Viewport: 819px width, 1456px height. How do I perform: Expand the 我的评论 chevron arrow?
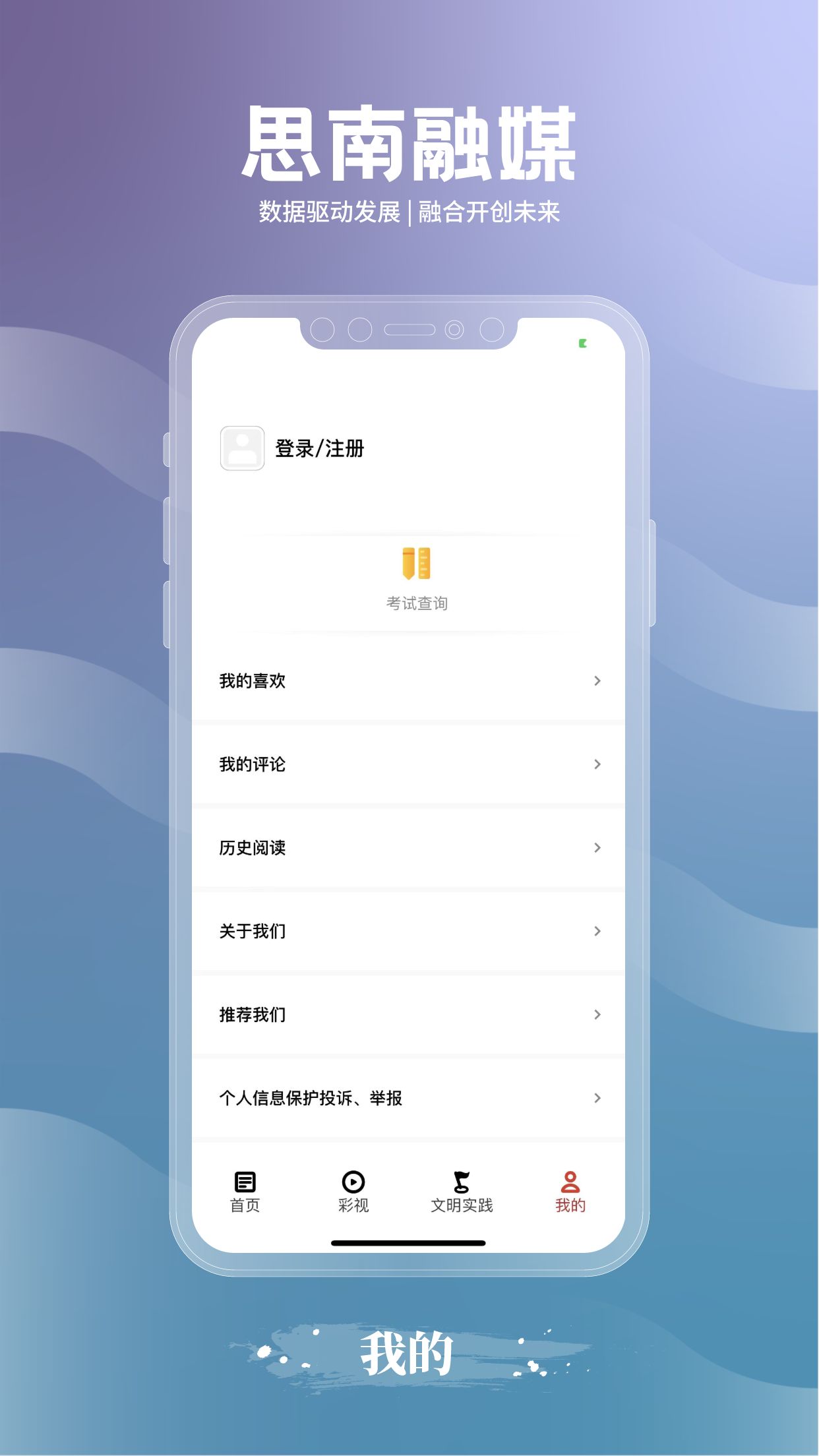point(597,765)
